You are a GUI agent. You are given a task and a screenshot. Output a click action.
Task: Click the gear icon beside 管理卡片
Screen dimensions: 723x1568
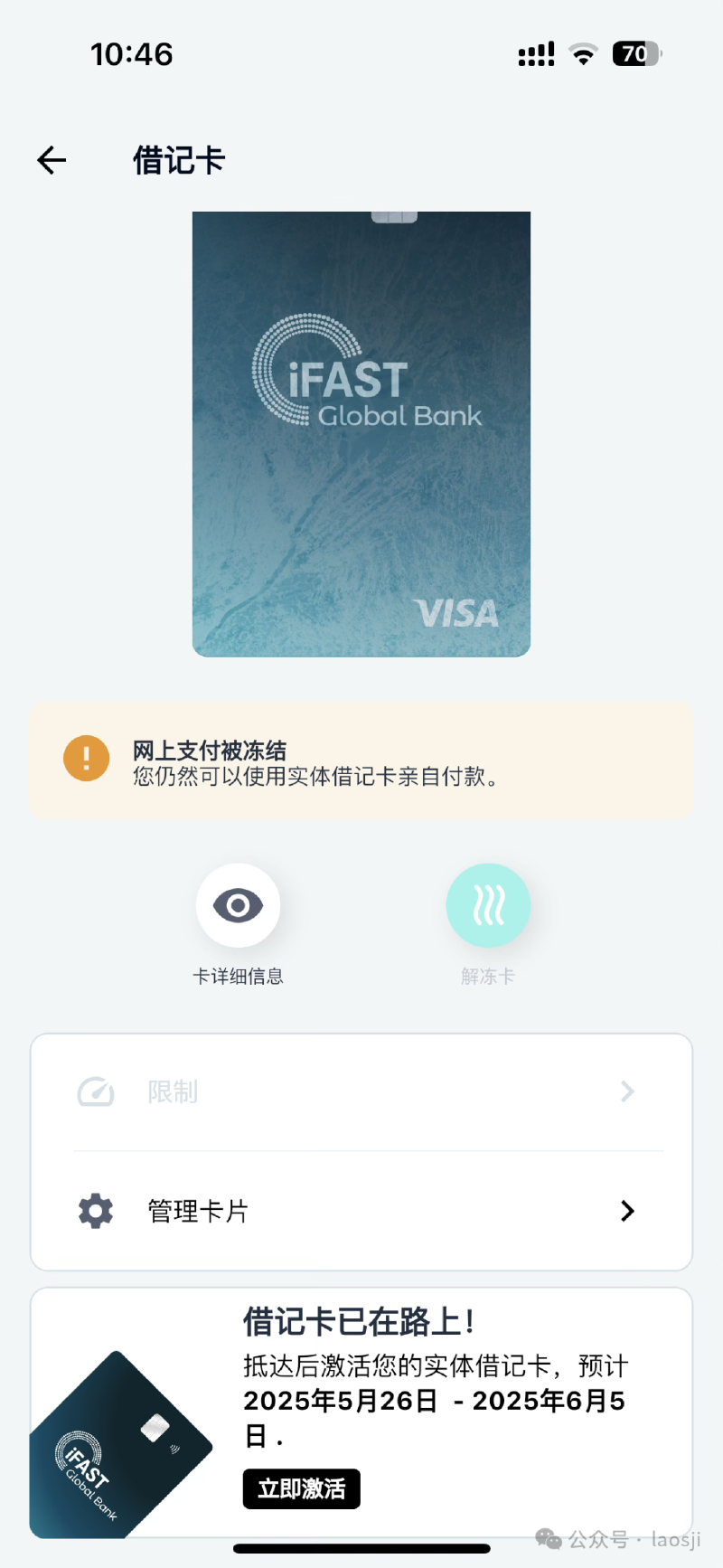pyautogui.click(x=95, y=1211)
